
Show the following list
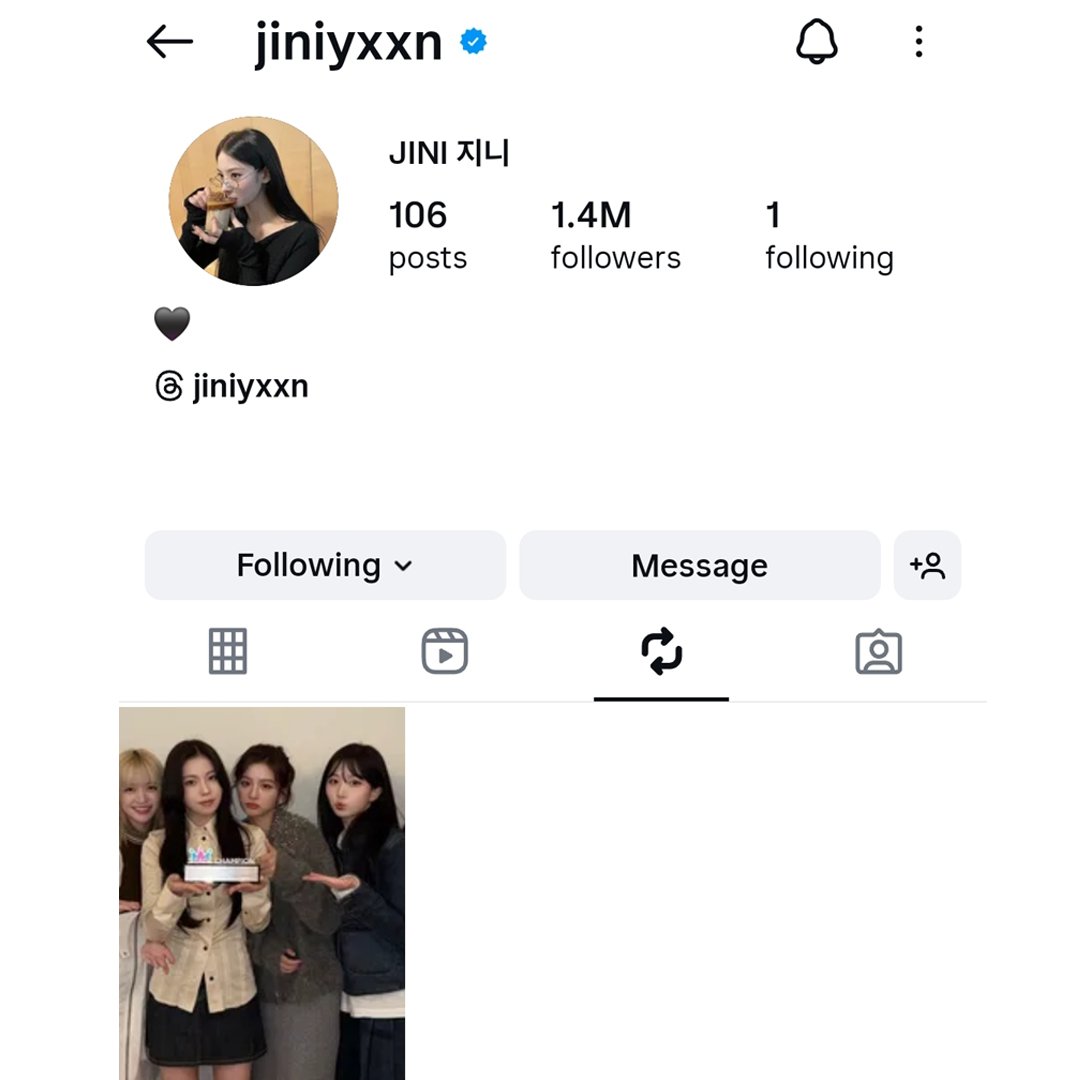pyautogui.click(x=828, y=235)
